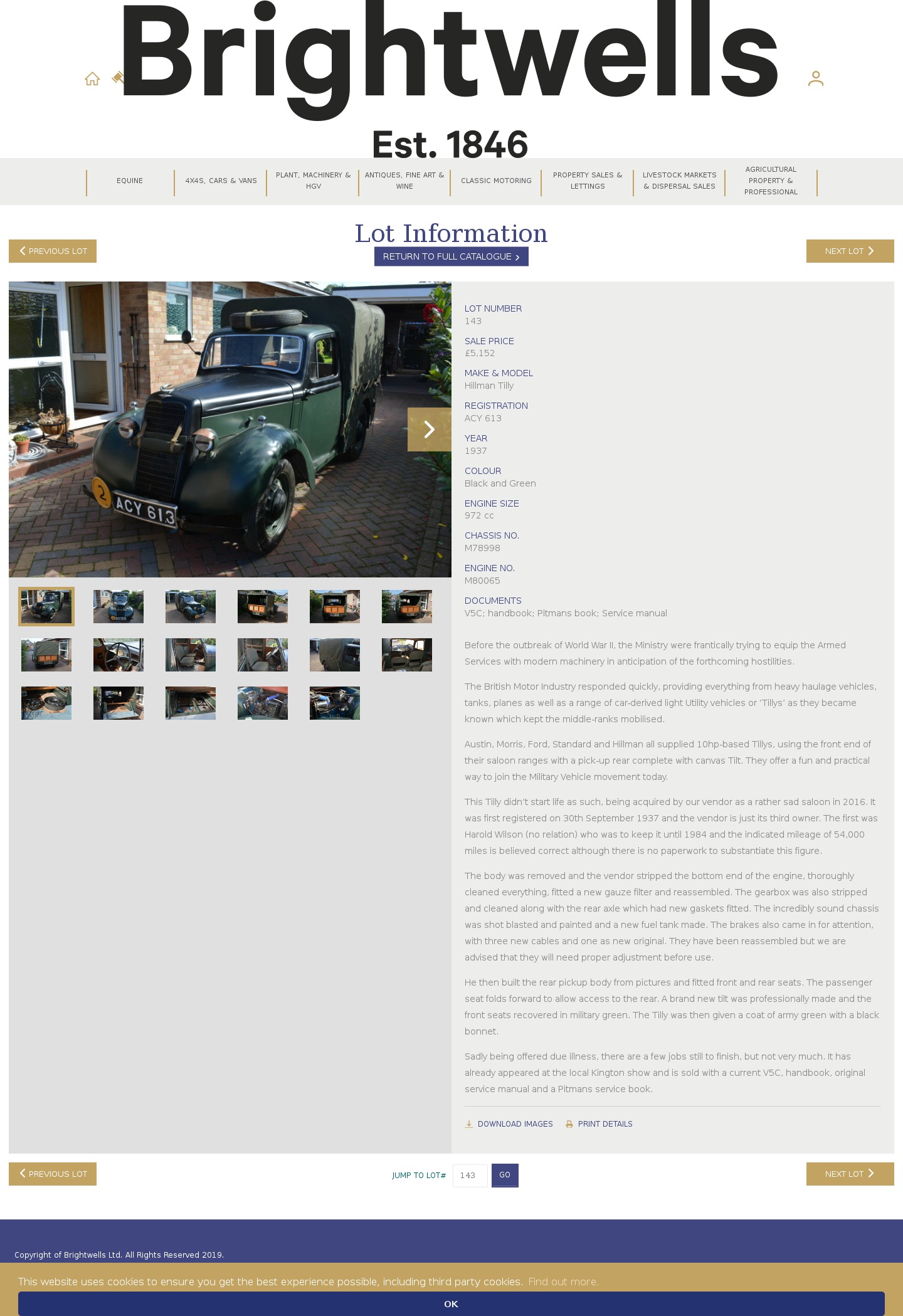Select the steering wheel interior thumbnail

[119, 655]
